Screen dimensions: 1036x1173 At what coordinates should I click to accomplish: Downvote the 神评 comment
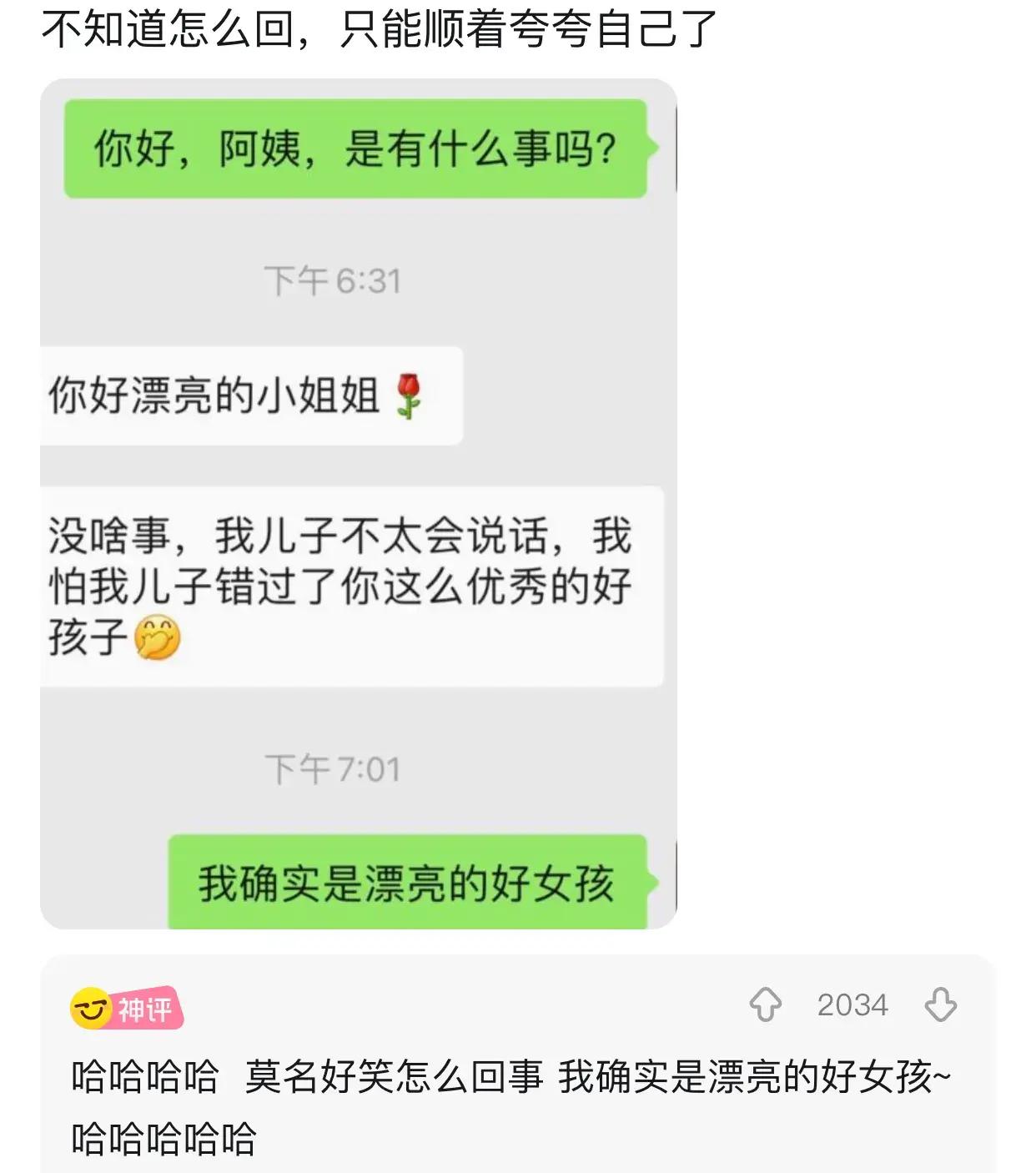tap(941, 1004)
